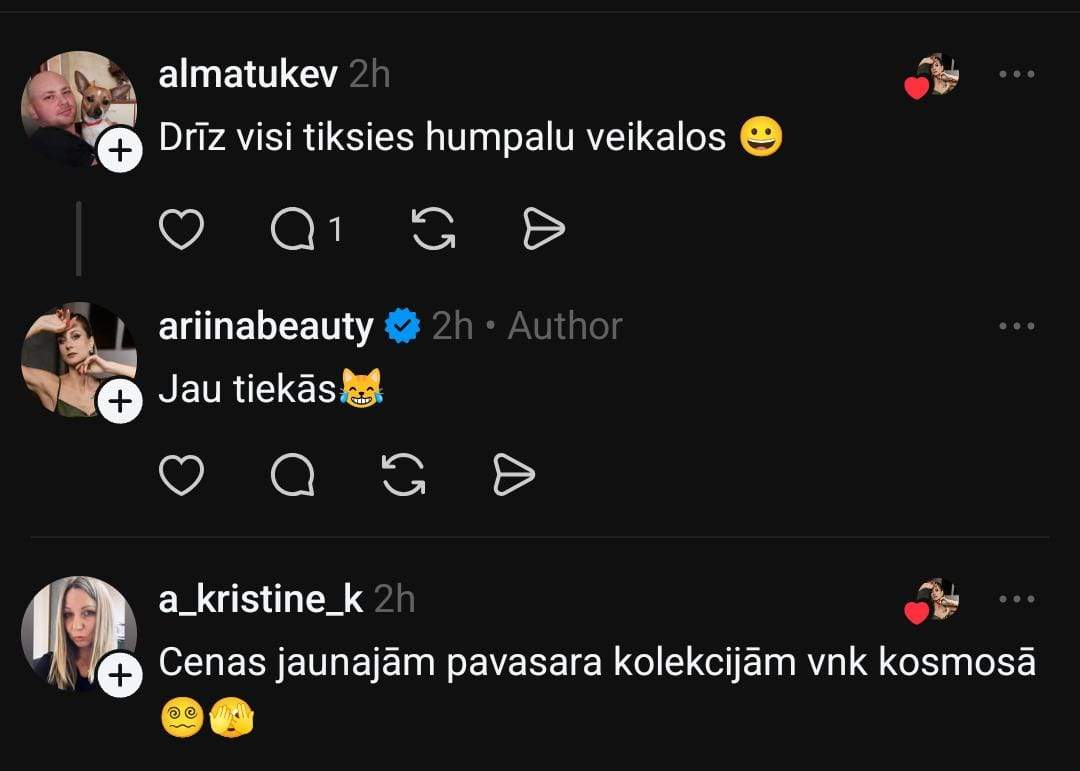Open ariinabeauty's profile username
This screenshot has height=771, width=1080.
(266, 327)
